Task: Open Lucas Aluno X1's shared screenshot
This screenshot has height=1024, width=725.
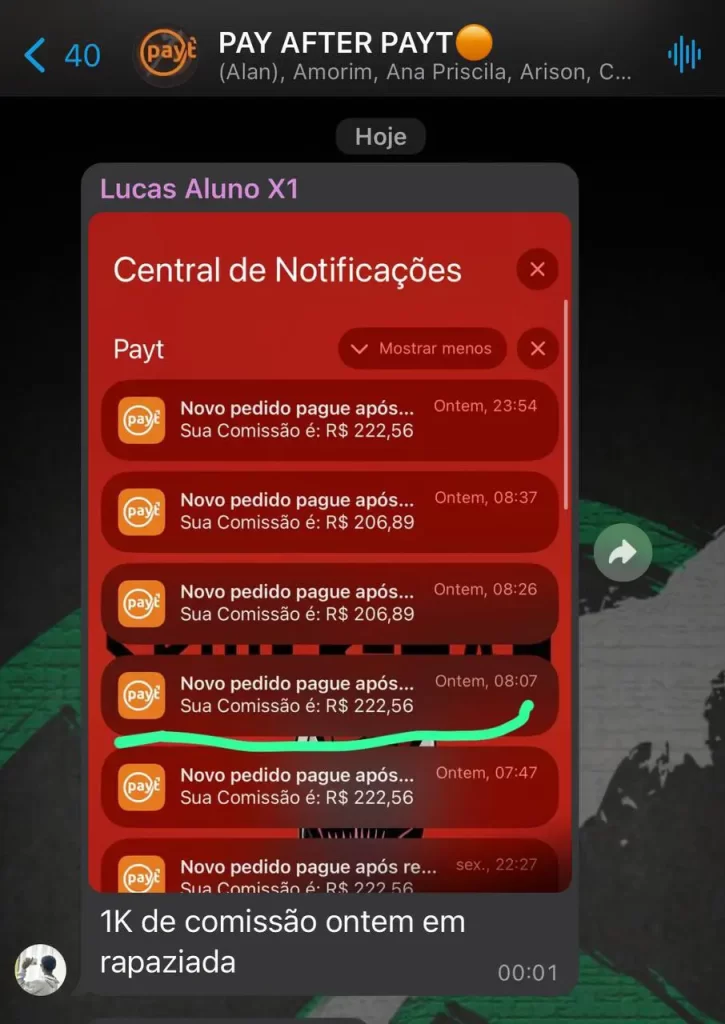Action: pyautogui.click(x=330, y=550)
